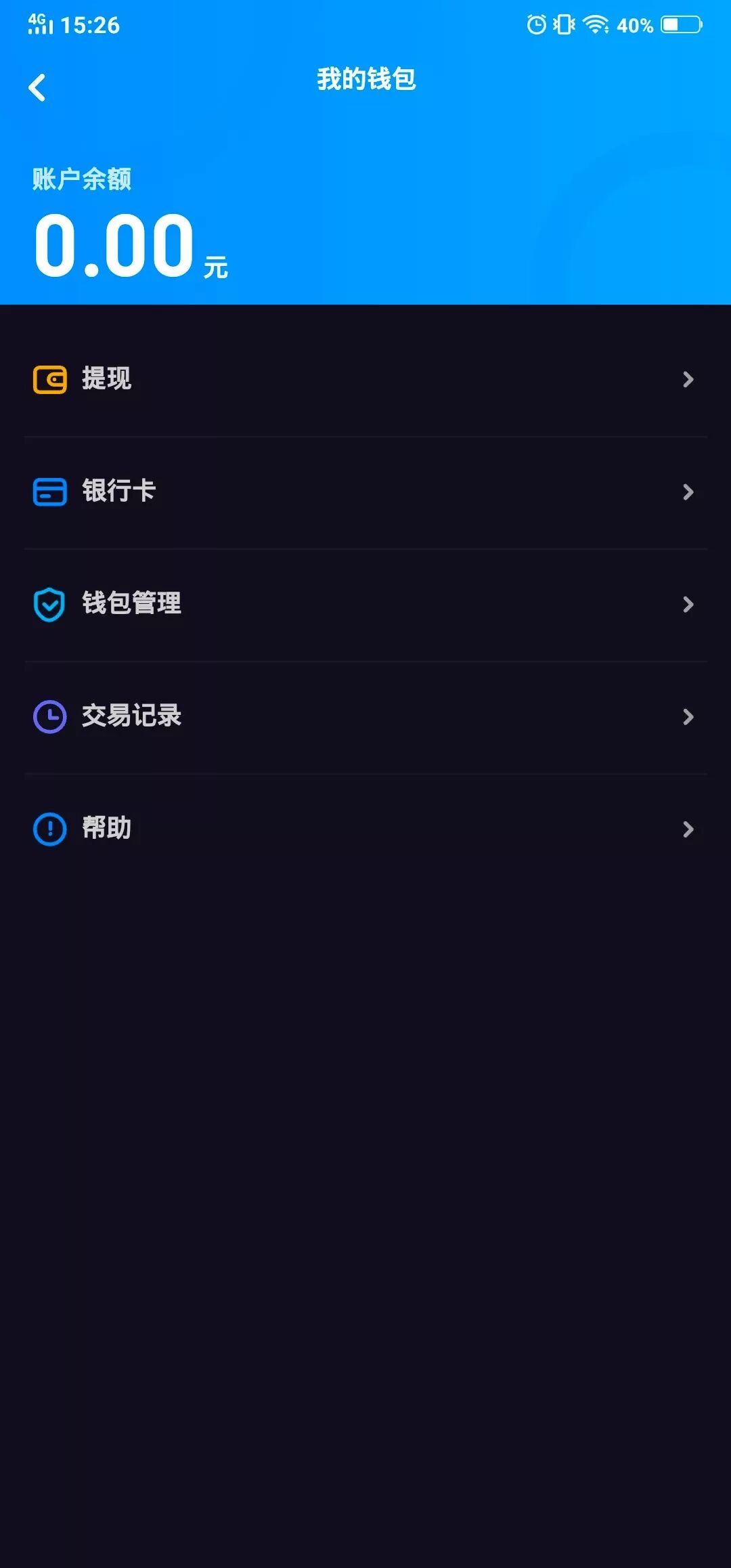The image size is (731, 1568).
Task: Open 银行卡 bank card settings
Action: 365,492
